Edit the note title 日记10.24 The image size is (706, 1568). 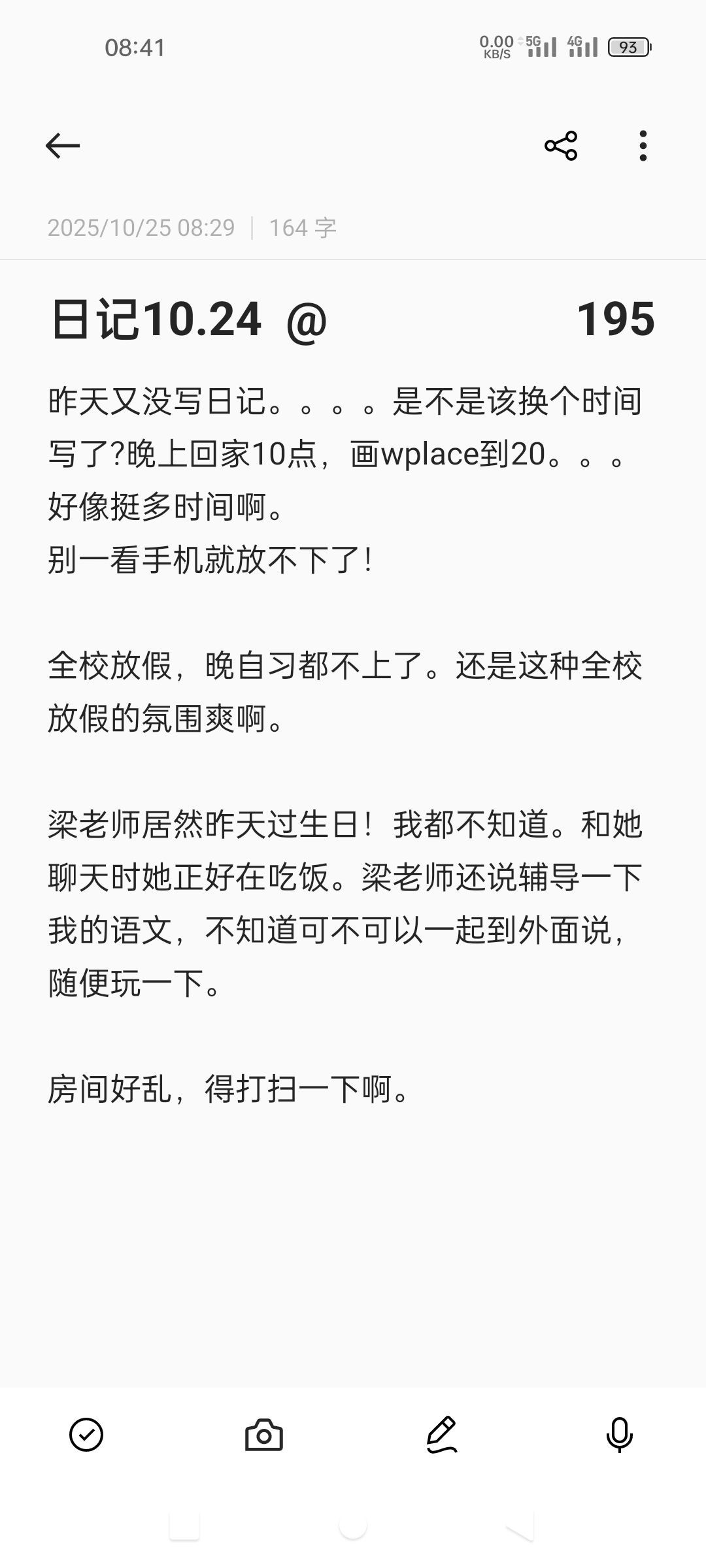[x=157, y=319]
